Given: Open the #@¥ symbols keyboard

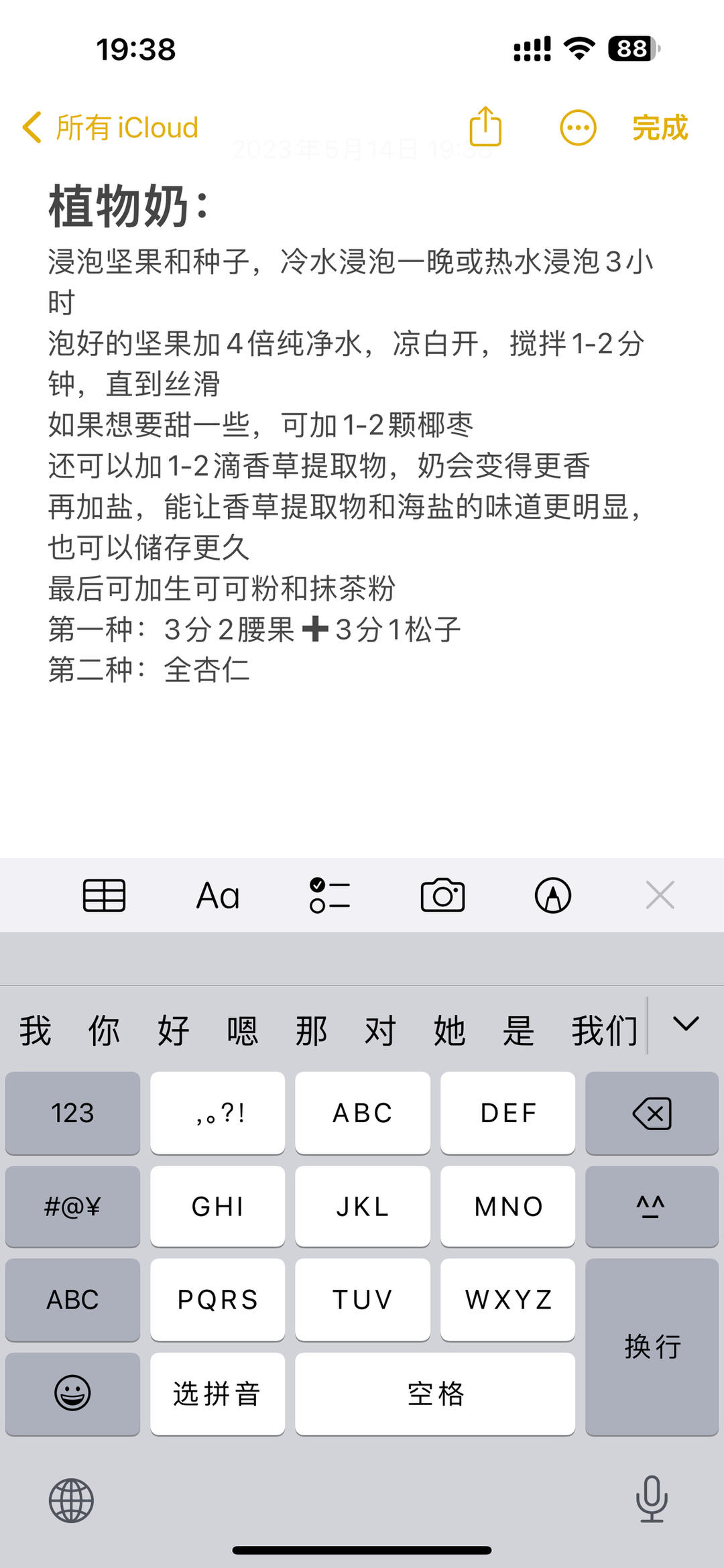Looking at the screenshot, I should pos(72,1207).
